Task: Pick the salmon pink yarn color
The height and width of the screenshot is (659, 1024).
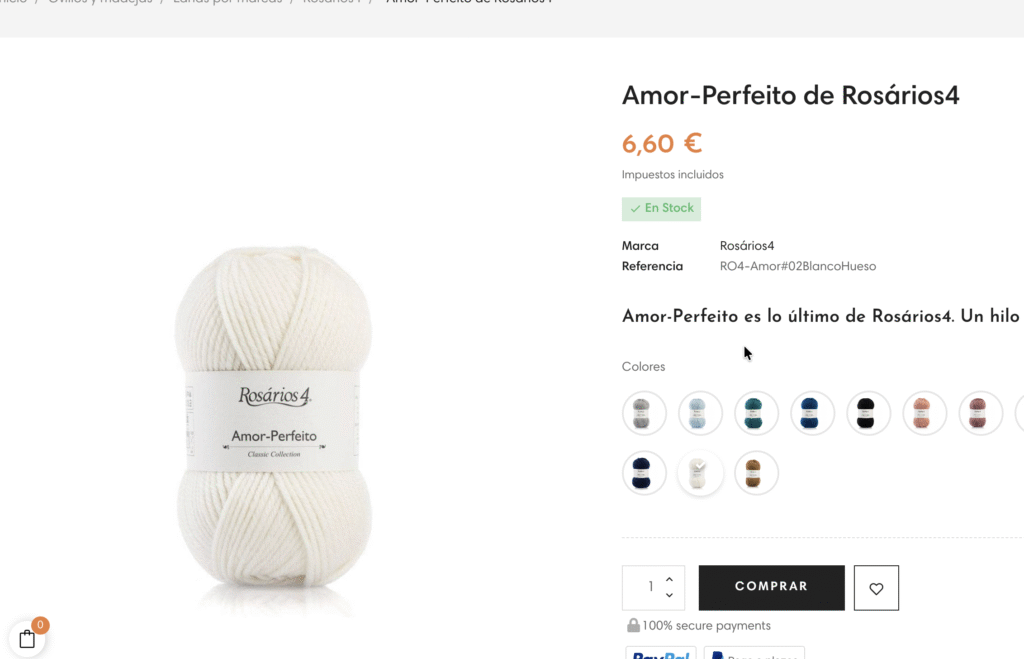Action: tap(924, 413)
